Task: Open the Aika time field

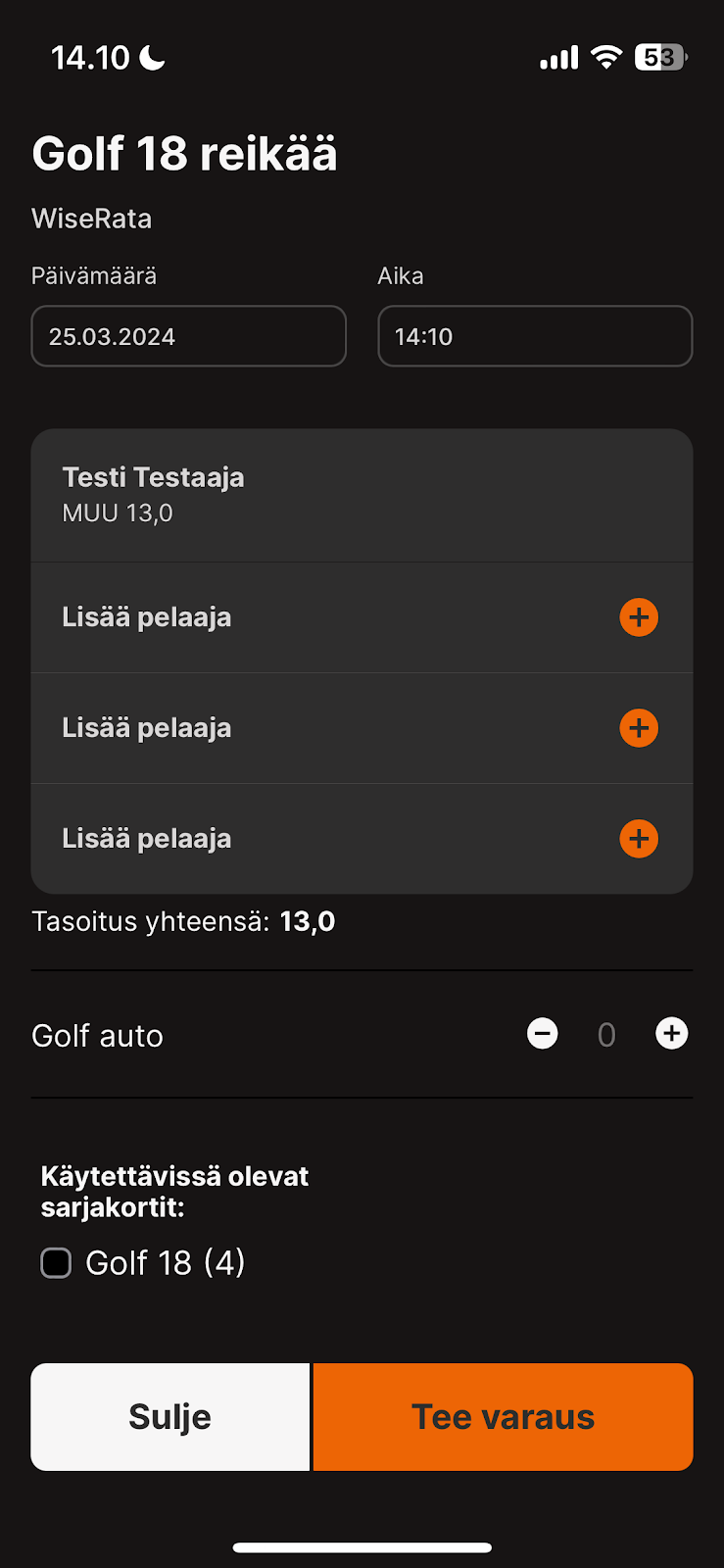Action: click(535, 336)
